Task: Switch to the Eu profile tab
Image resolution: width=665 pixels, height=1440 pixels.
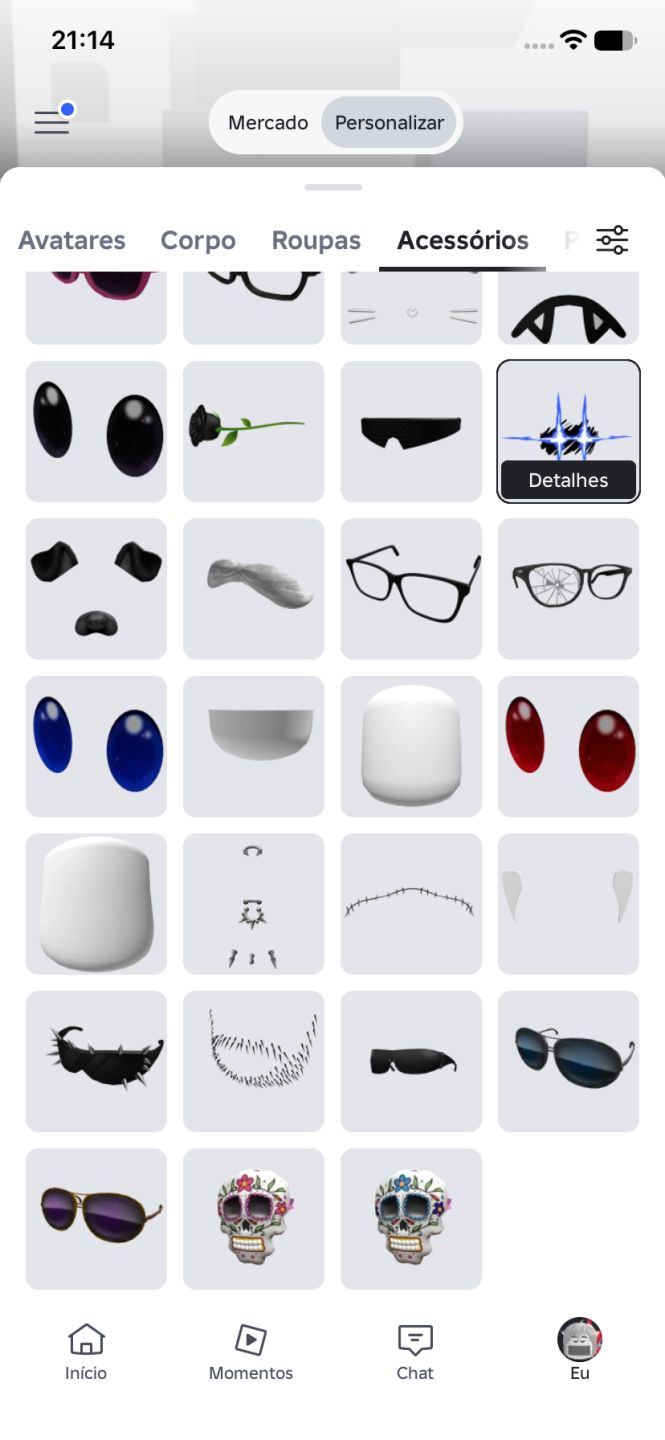Action: (x=580, y=1352)
